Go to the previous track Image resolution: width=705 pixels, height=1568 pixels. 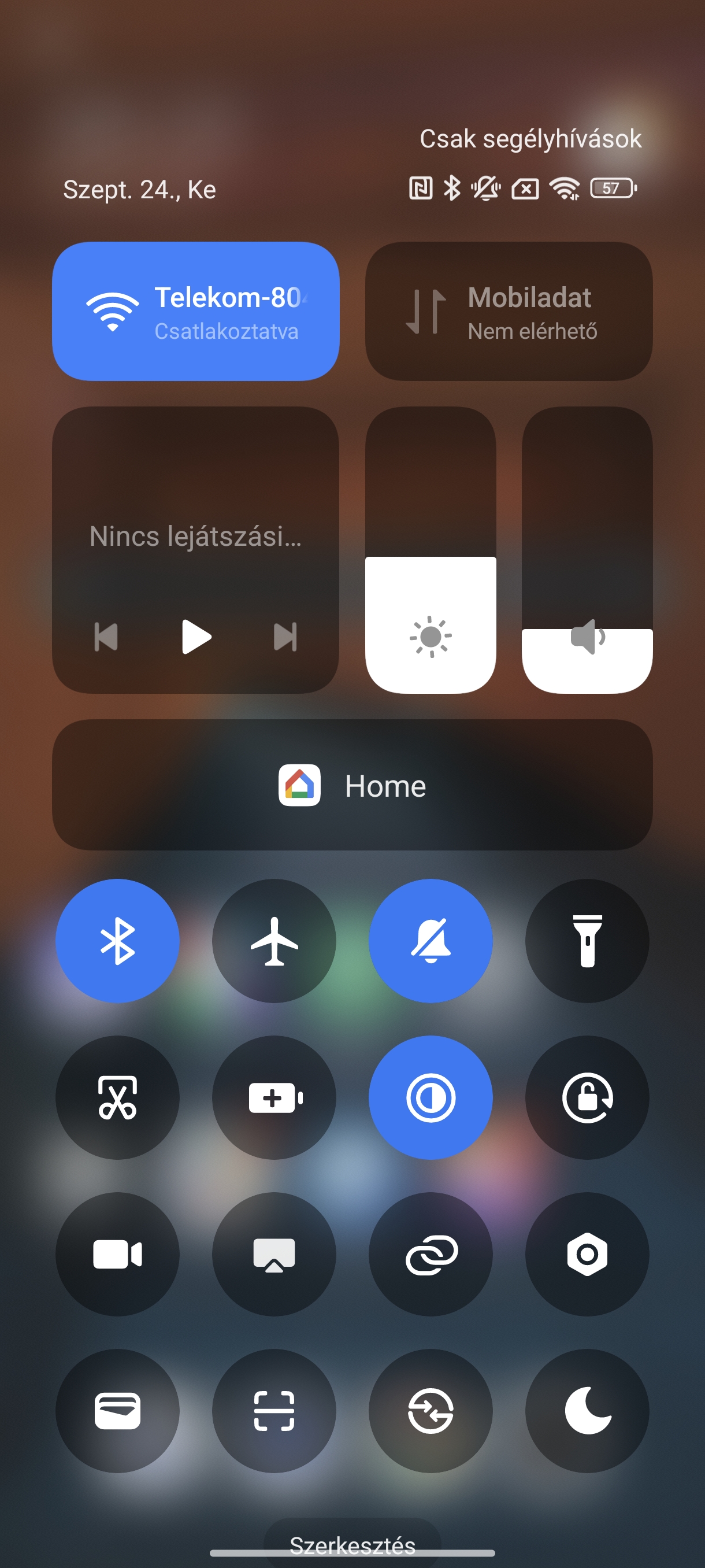(x=106, y=637)
